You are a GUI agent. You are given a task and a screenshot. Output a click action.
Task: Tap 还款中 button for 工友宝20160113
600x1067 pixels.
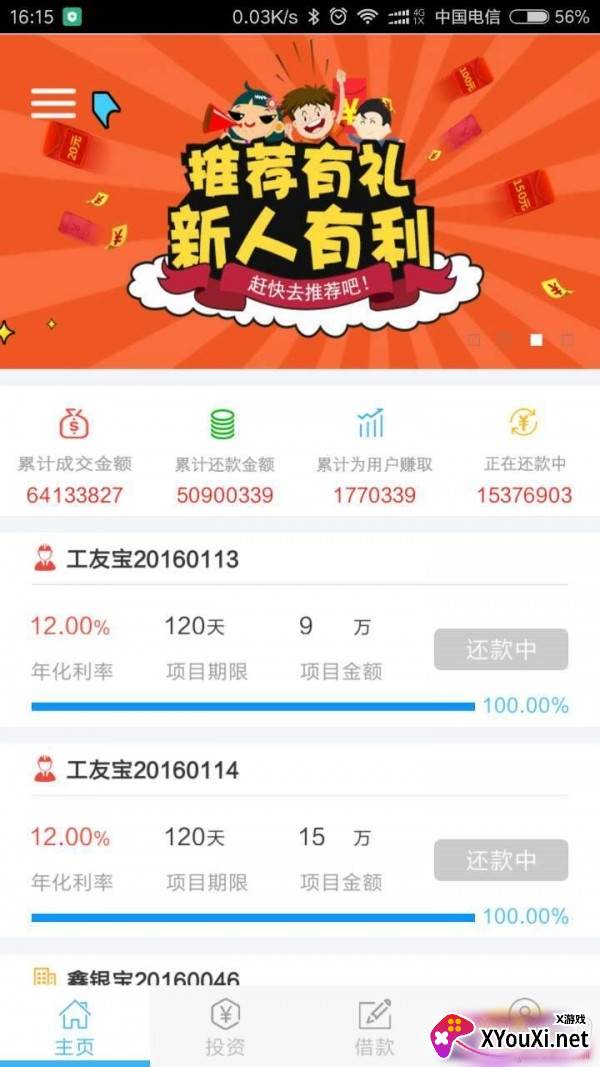click(x=501, y=649)
